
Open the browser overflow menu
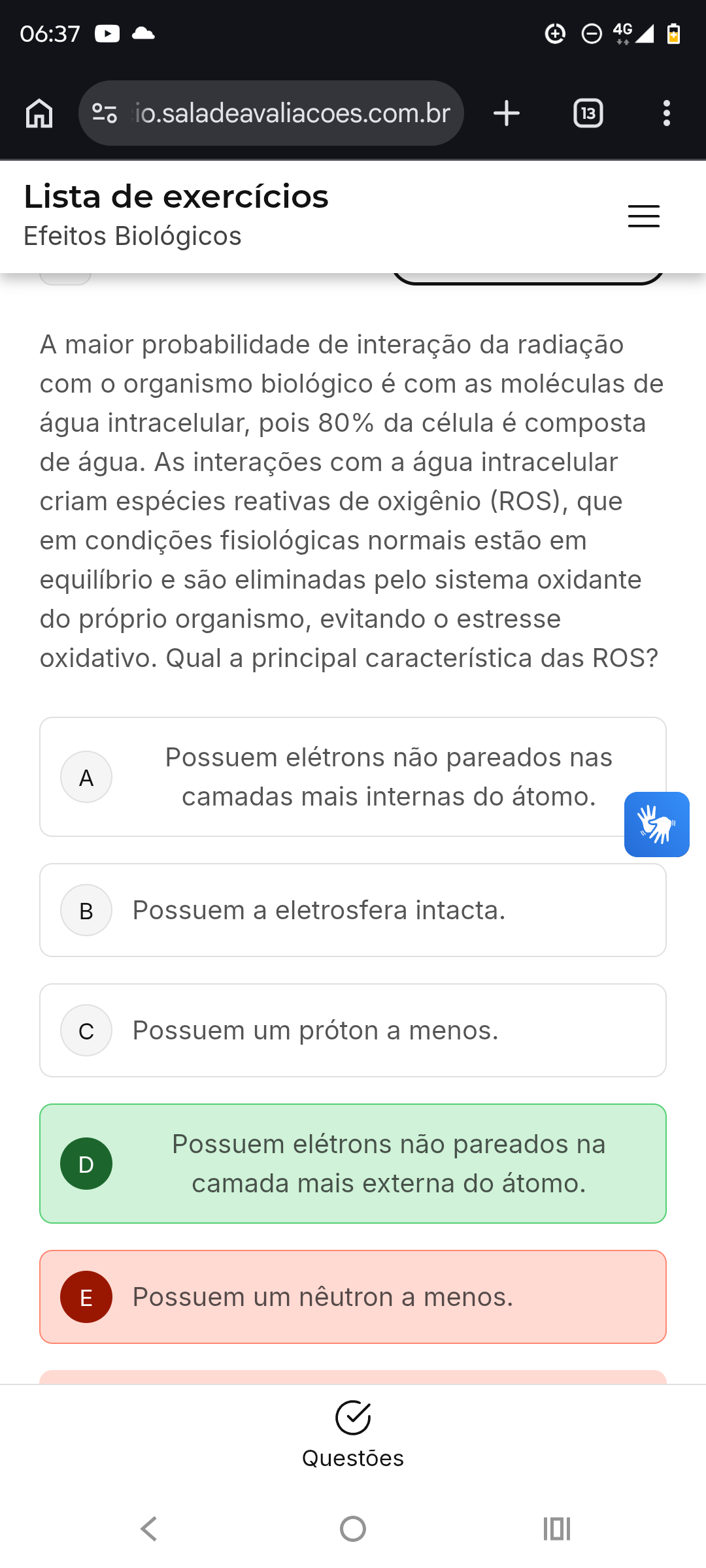click(666, 113)
